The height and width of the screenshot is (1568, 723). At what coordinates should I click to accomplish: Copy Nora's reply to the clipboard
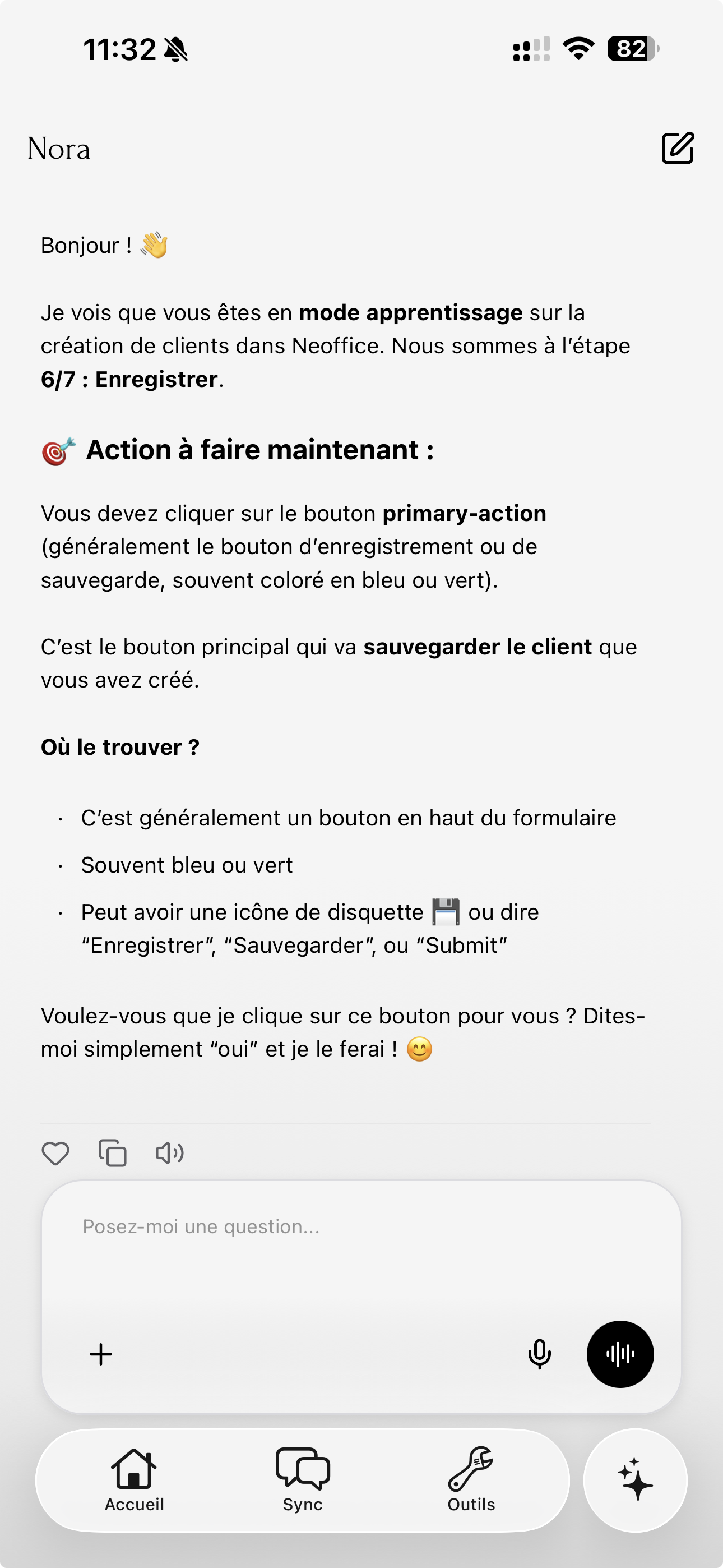point(113,1153)
